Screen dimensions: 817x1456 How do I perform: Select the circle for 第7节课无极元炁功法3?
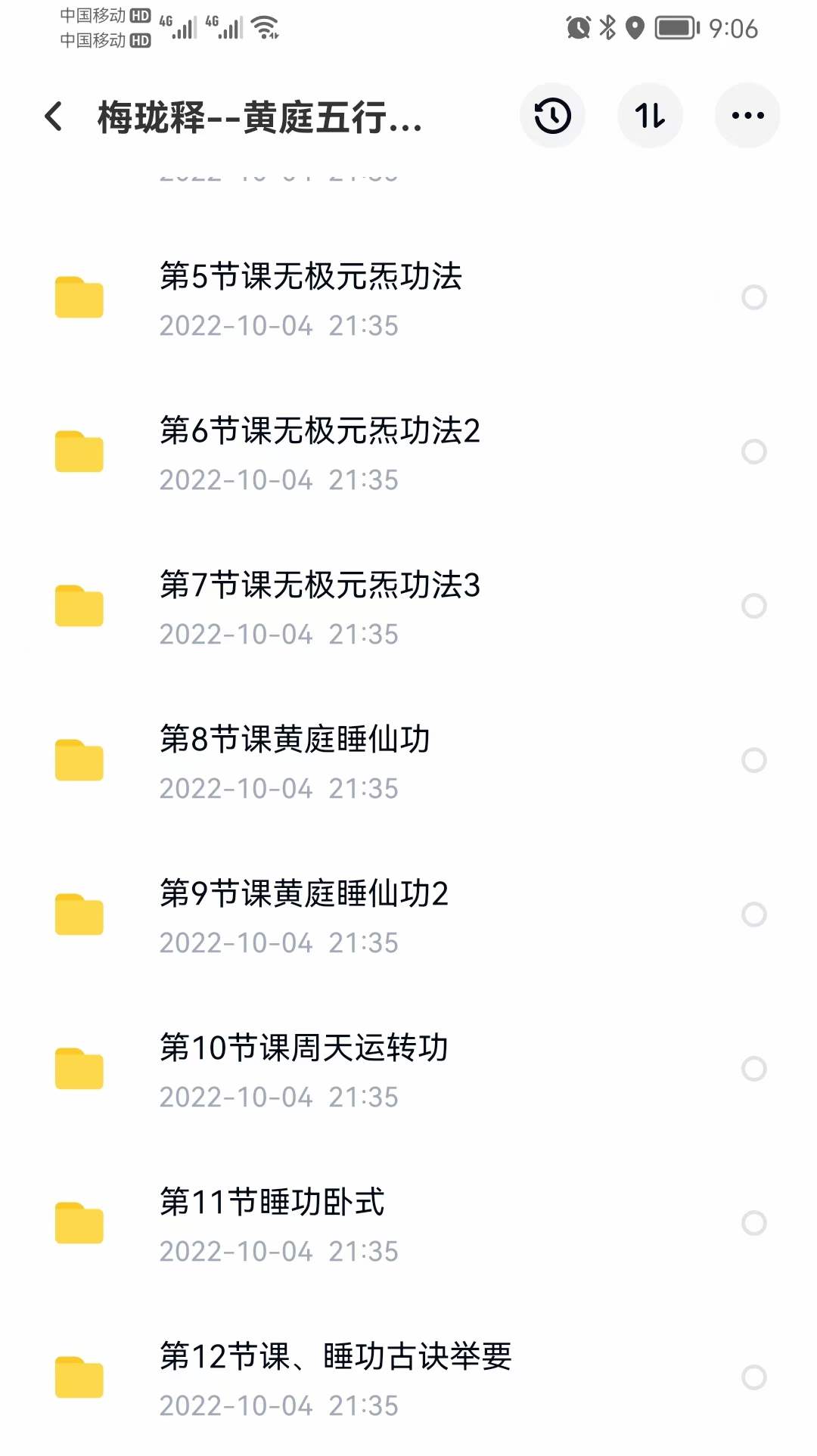pos(754,606)
